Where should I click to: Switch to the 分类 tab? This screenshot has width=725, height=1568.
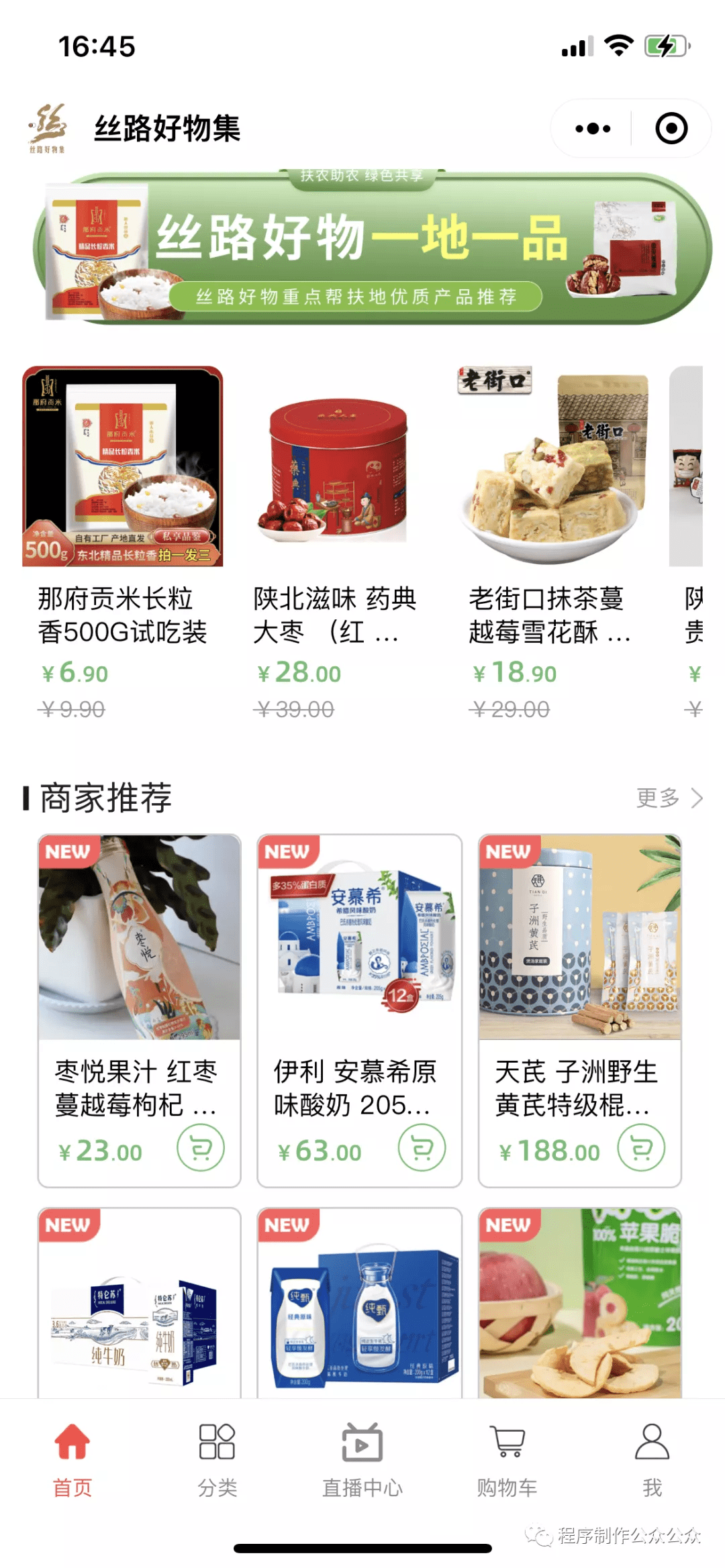tap(217, 1460)
